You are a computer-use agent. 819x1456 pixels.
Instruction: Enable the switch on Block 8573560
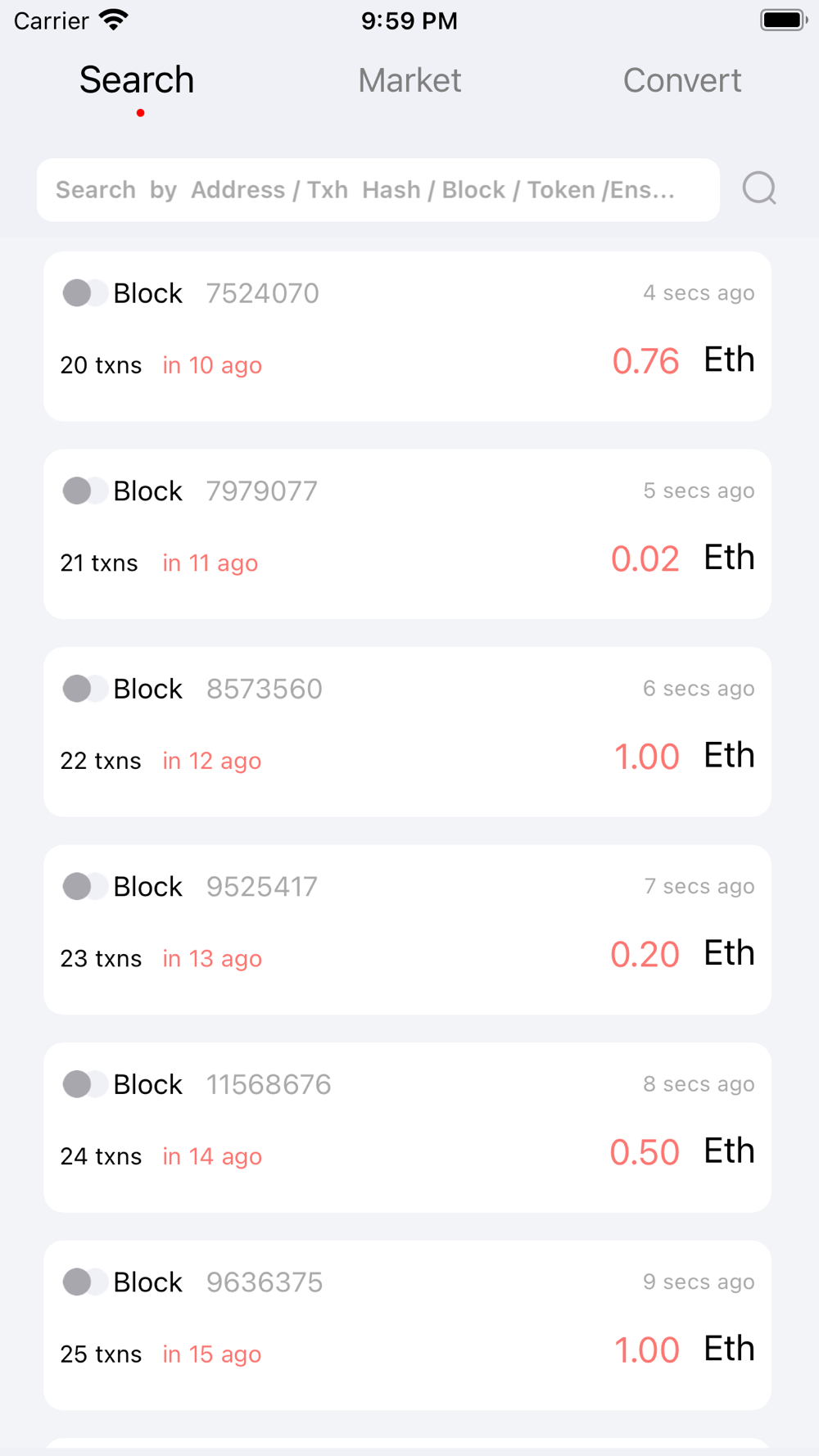coord(85,689)
